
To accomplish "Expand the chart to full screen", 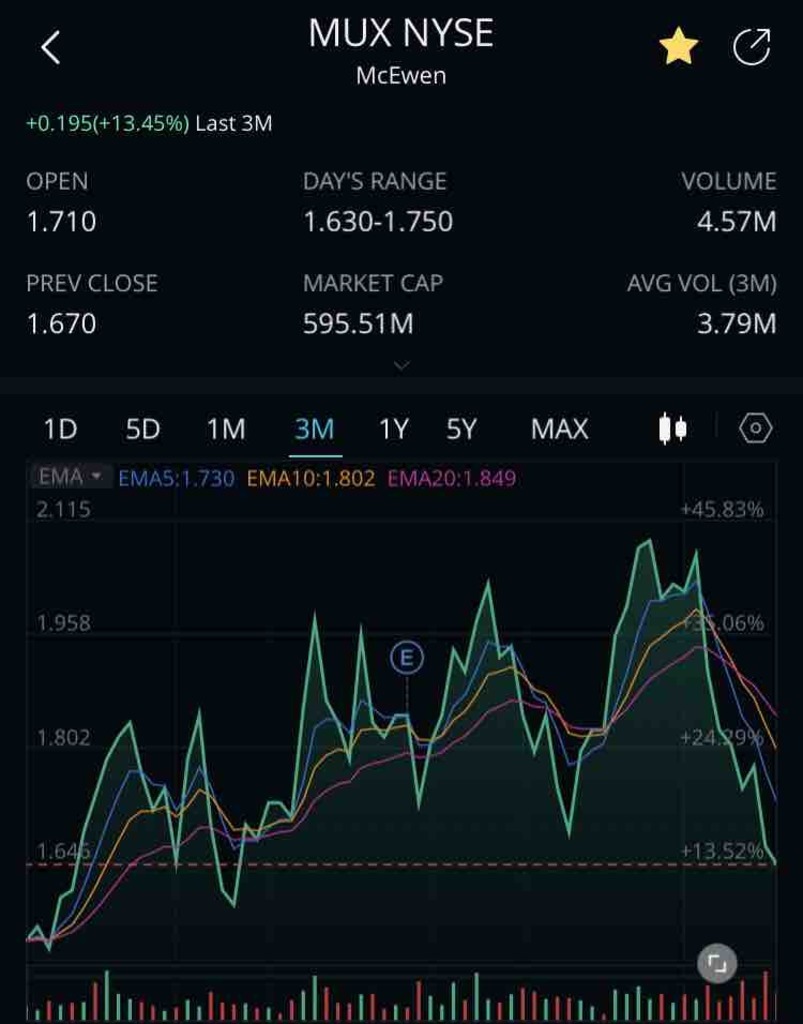I will coord(716,963).
